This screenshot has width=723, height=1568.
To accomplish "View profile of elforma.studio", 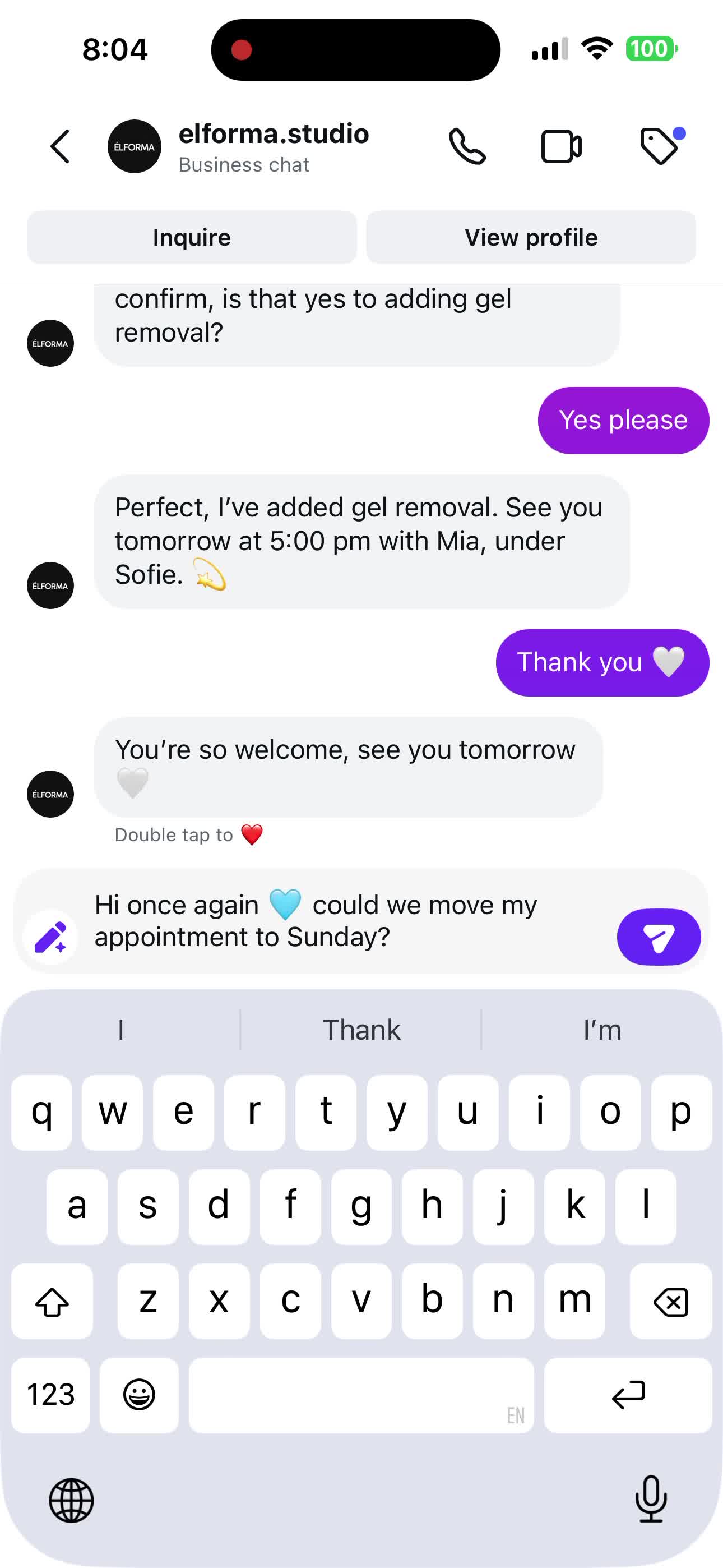I will [531, 237].
